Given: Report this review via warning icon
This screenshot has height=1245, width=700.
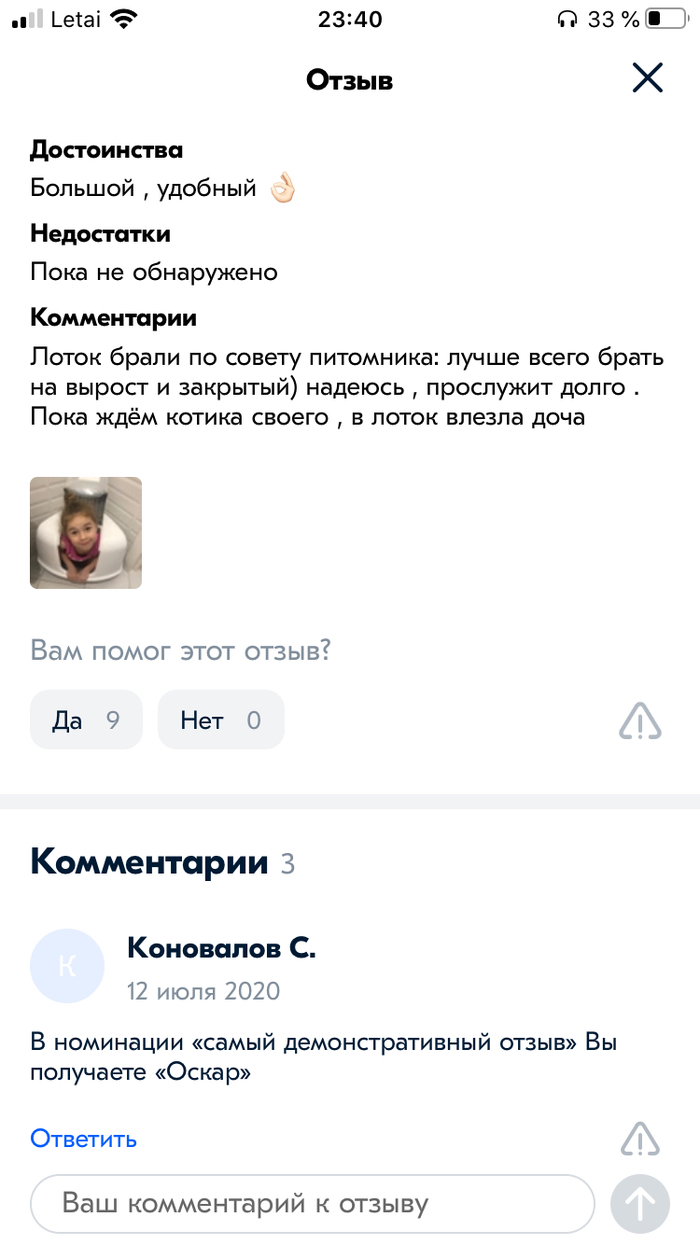Looking at the screenshot, I should pyautogui.click(x=640, y=720).
